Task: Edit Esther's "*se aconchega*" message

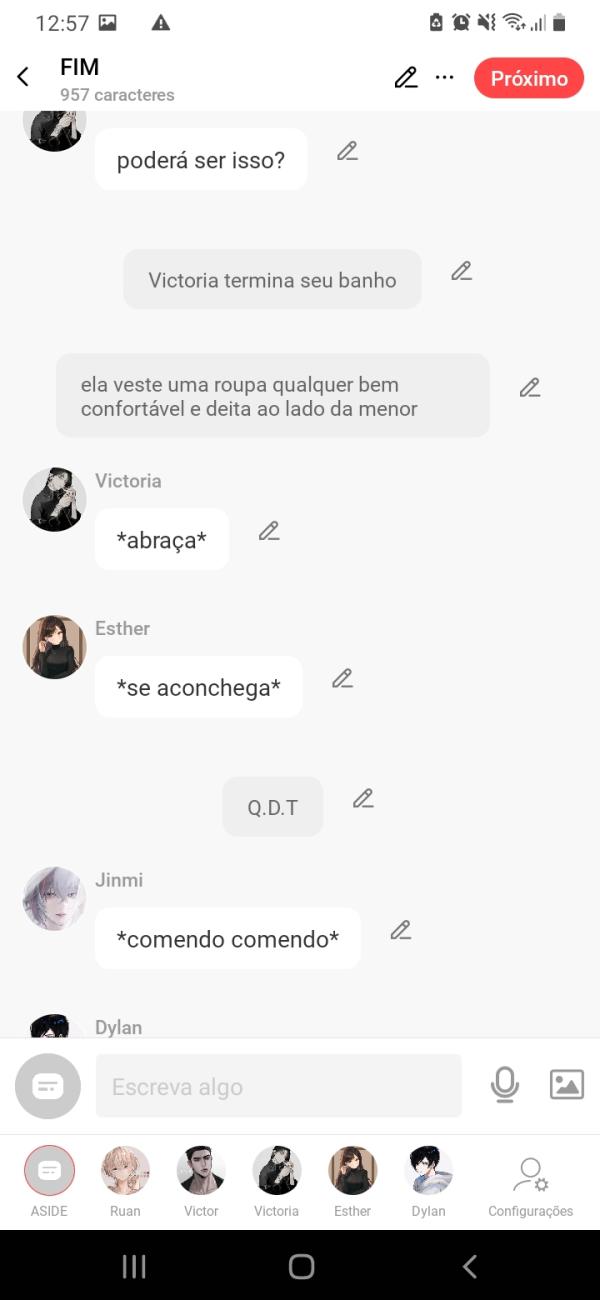Action: tap(343, 679)
